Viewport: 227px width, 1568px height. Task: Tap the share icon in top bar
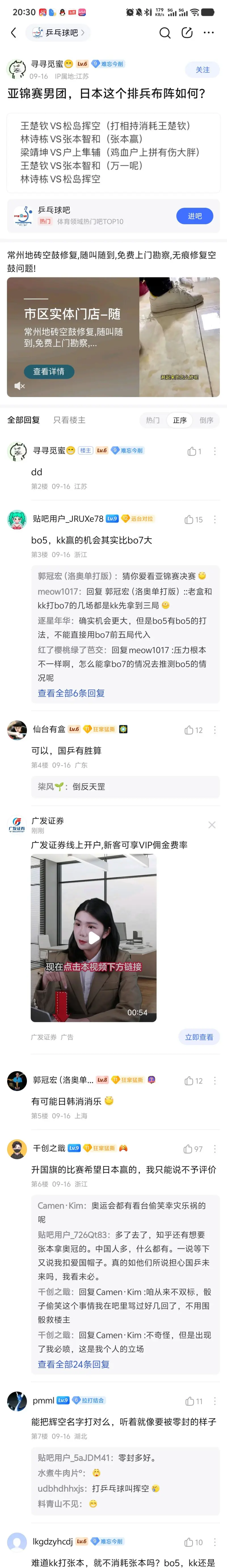point(187,33)
